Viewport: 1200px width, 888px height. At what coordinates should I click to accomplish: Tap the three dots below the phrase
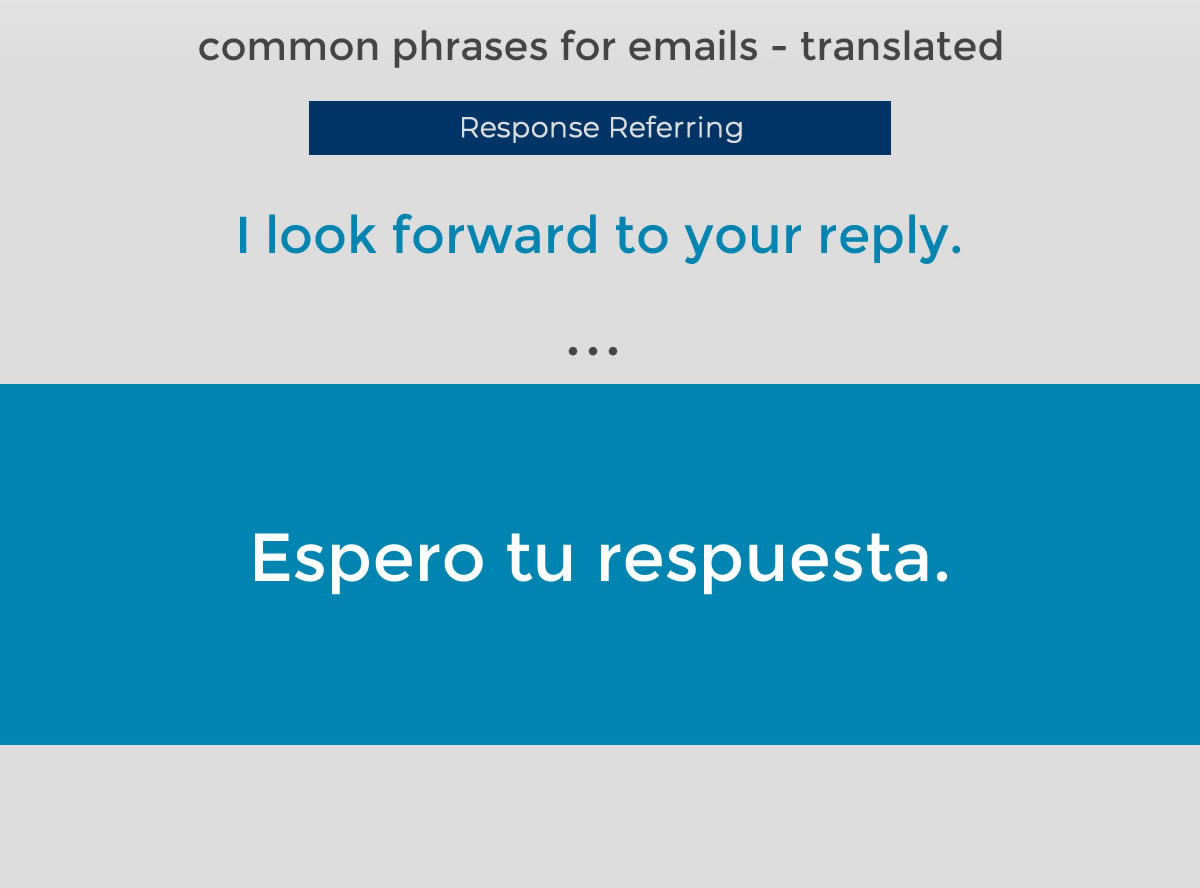click(593, 351)
